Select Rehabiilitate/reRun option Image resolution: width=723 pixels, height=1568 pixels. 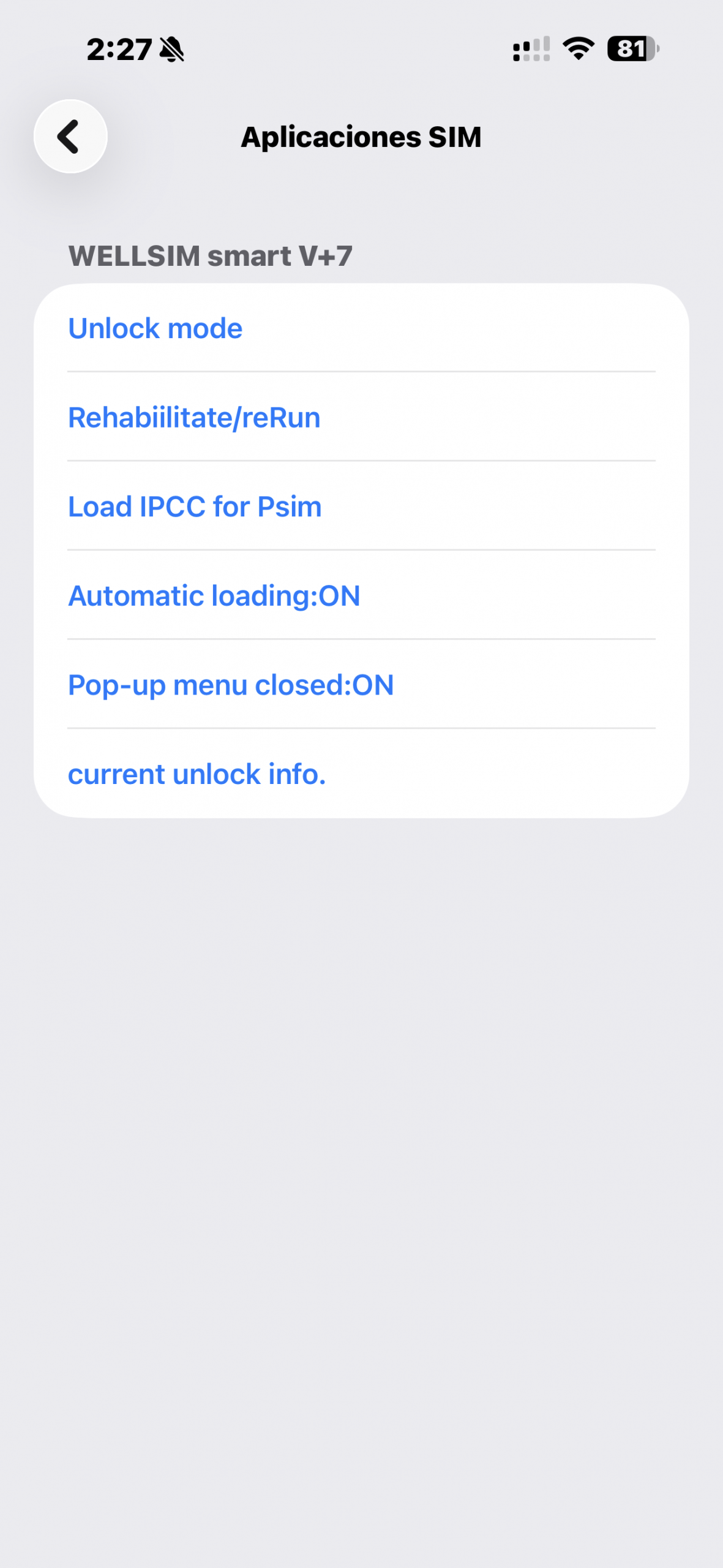194,418
